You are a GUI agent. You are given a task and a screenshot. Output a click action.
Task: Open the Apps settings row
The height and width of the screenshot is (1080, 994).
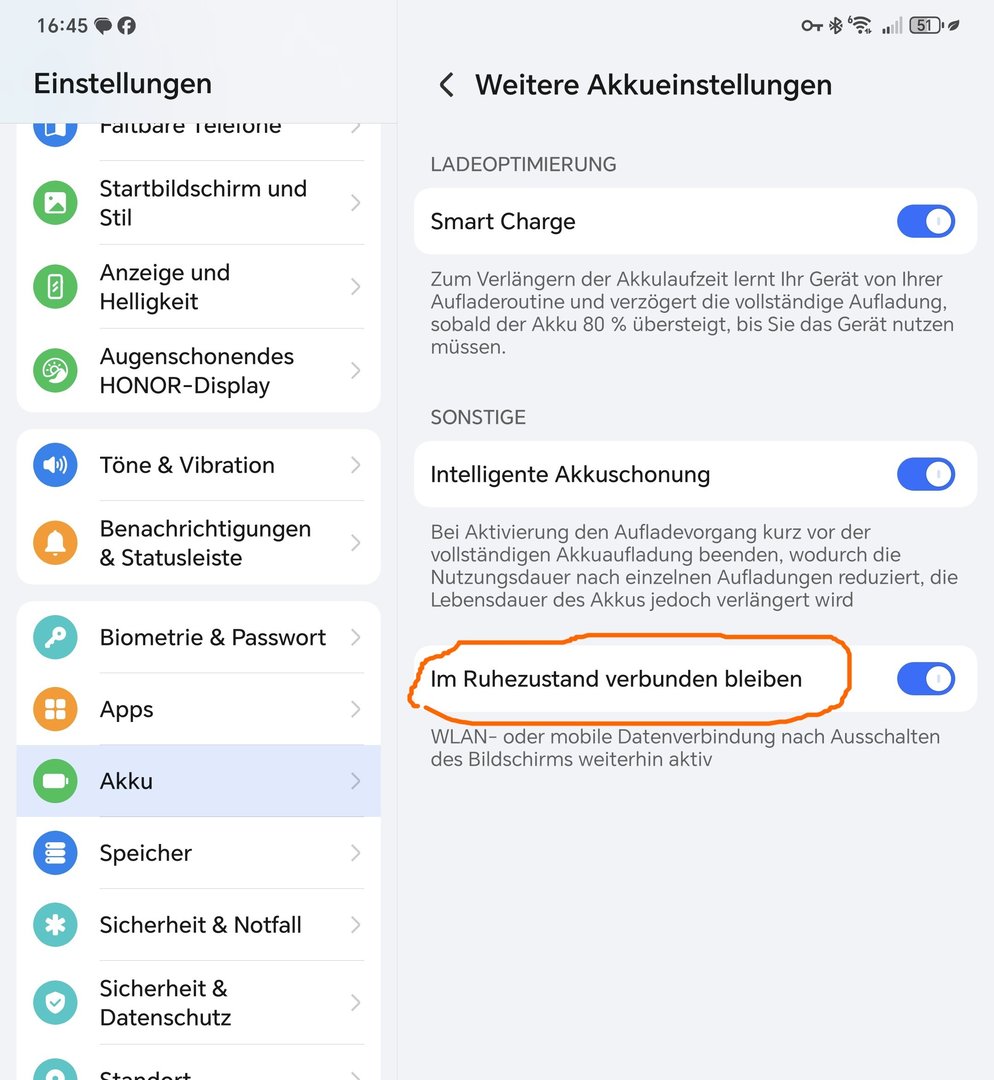click(x=200, y=709)
